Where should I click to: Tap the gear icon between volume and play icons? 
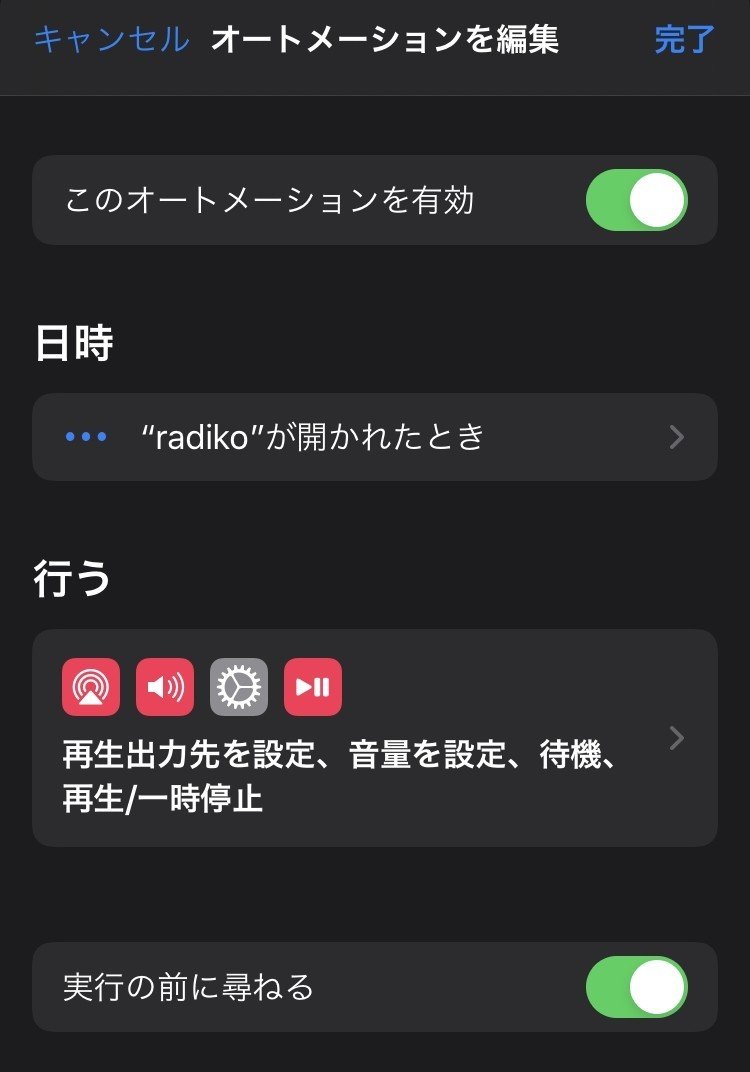click(x=239, y=686)
